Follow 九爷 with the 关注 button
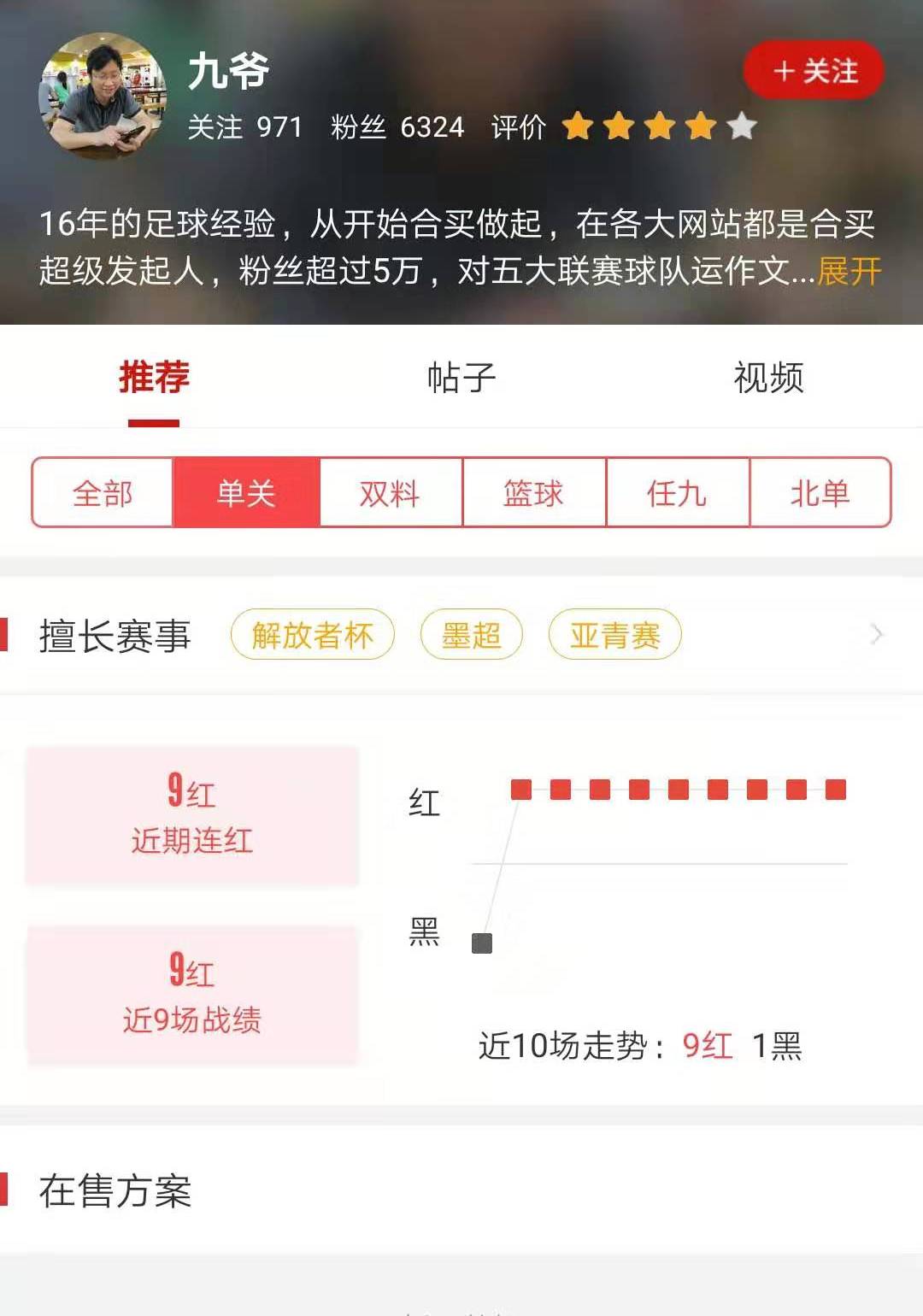 814,71
